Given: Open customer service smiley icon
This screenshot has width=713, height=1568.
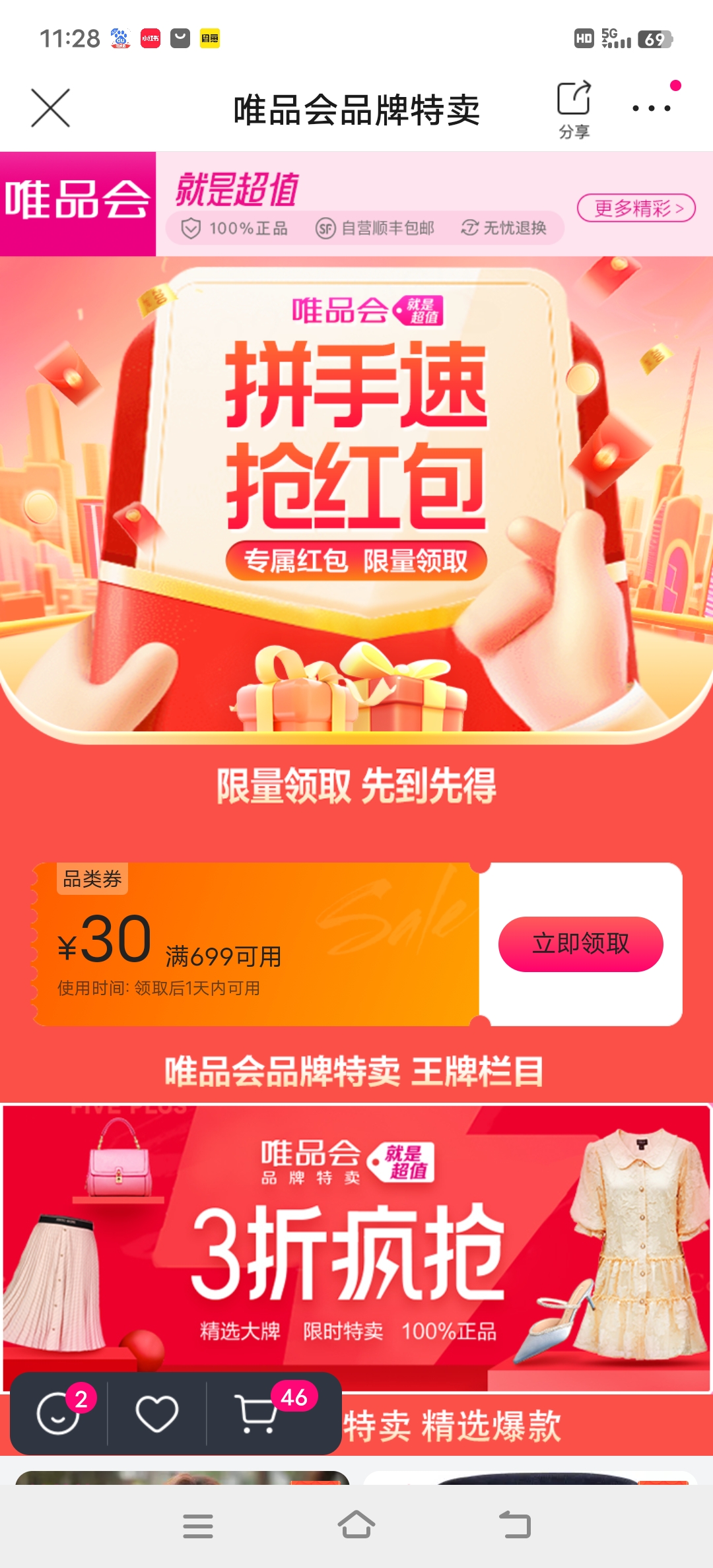Looking at the screenshot, I should [x=59, y=1414].
